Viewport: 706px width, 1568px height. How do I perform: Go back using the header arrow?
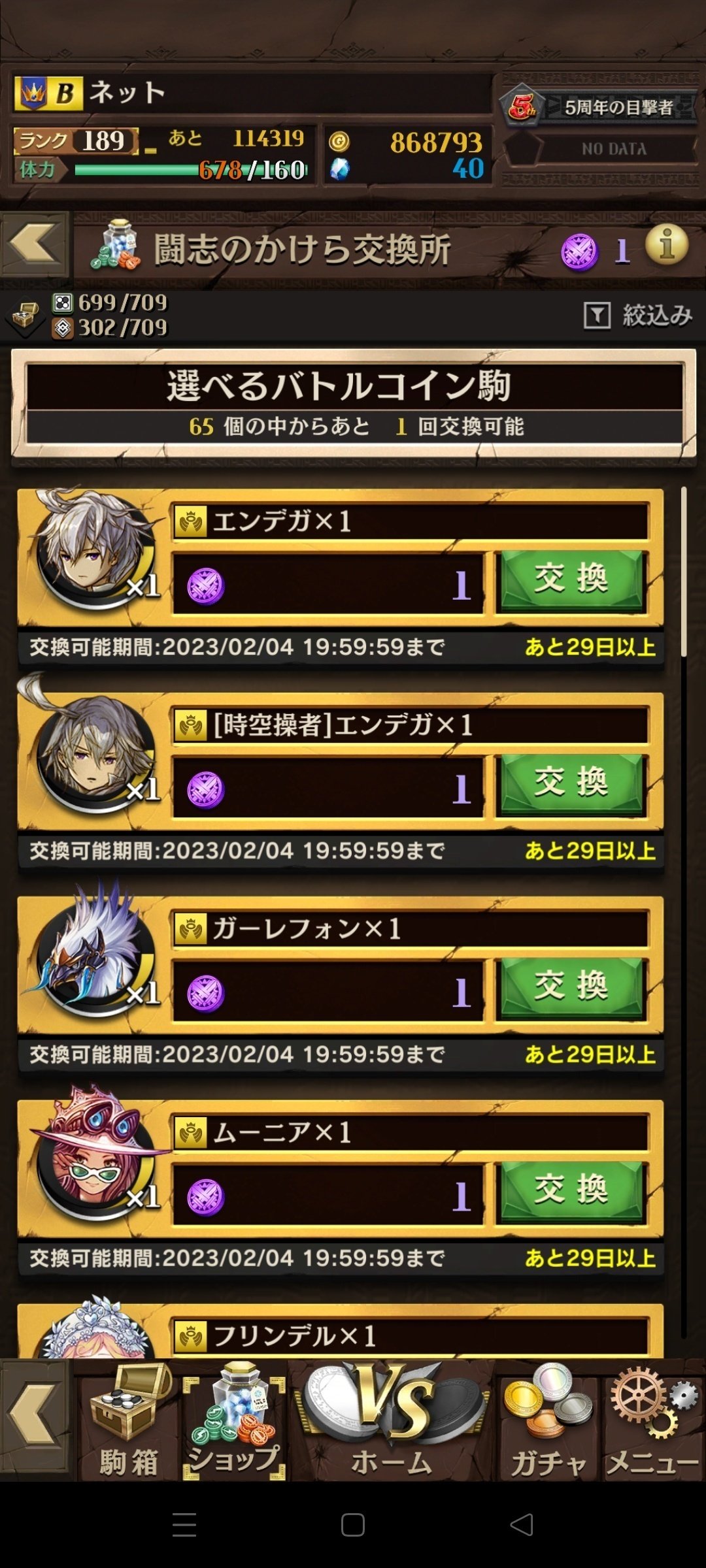click(x=34, y=244)
